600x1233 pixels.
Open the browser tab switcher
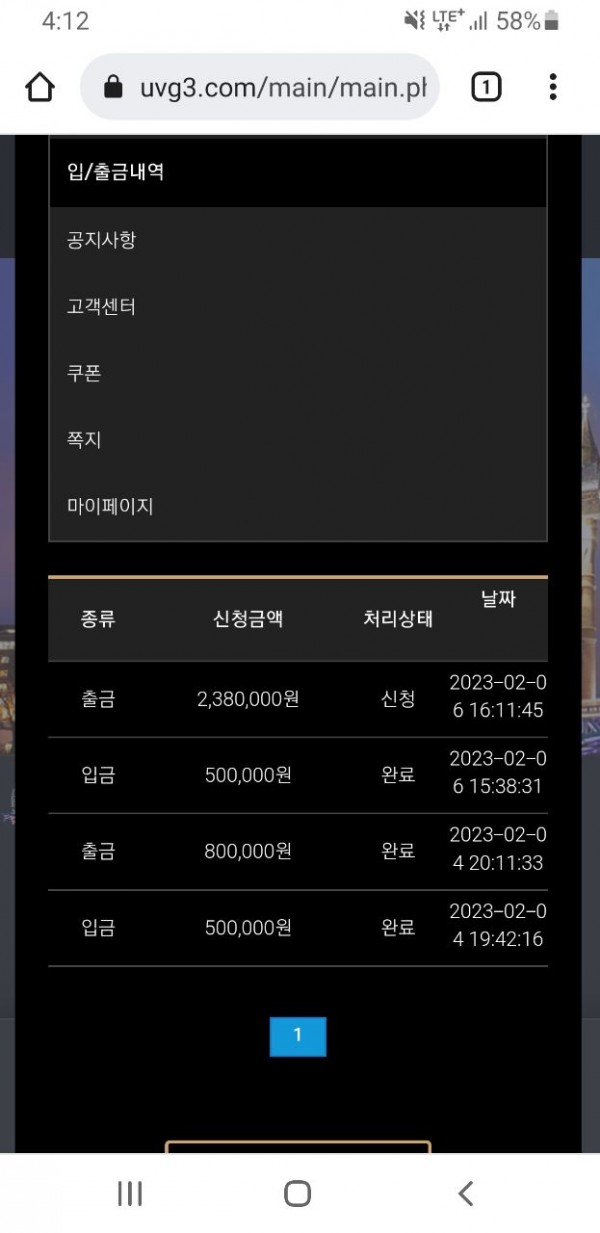[x=485, y=88]
